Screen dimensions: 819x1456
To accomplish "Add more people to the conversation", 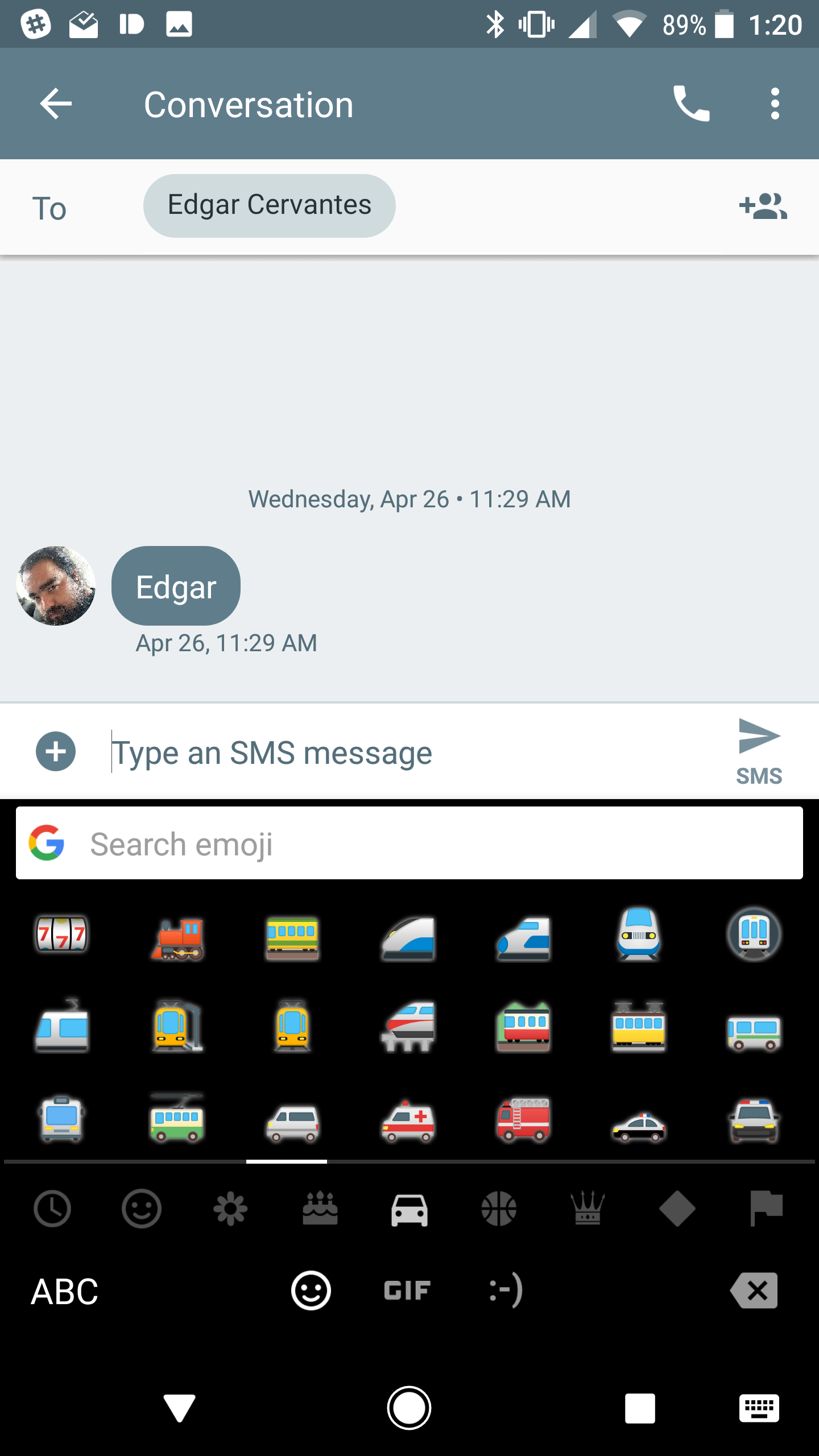I will tap(763, 206).
